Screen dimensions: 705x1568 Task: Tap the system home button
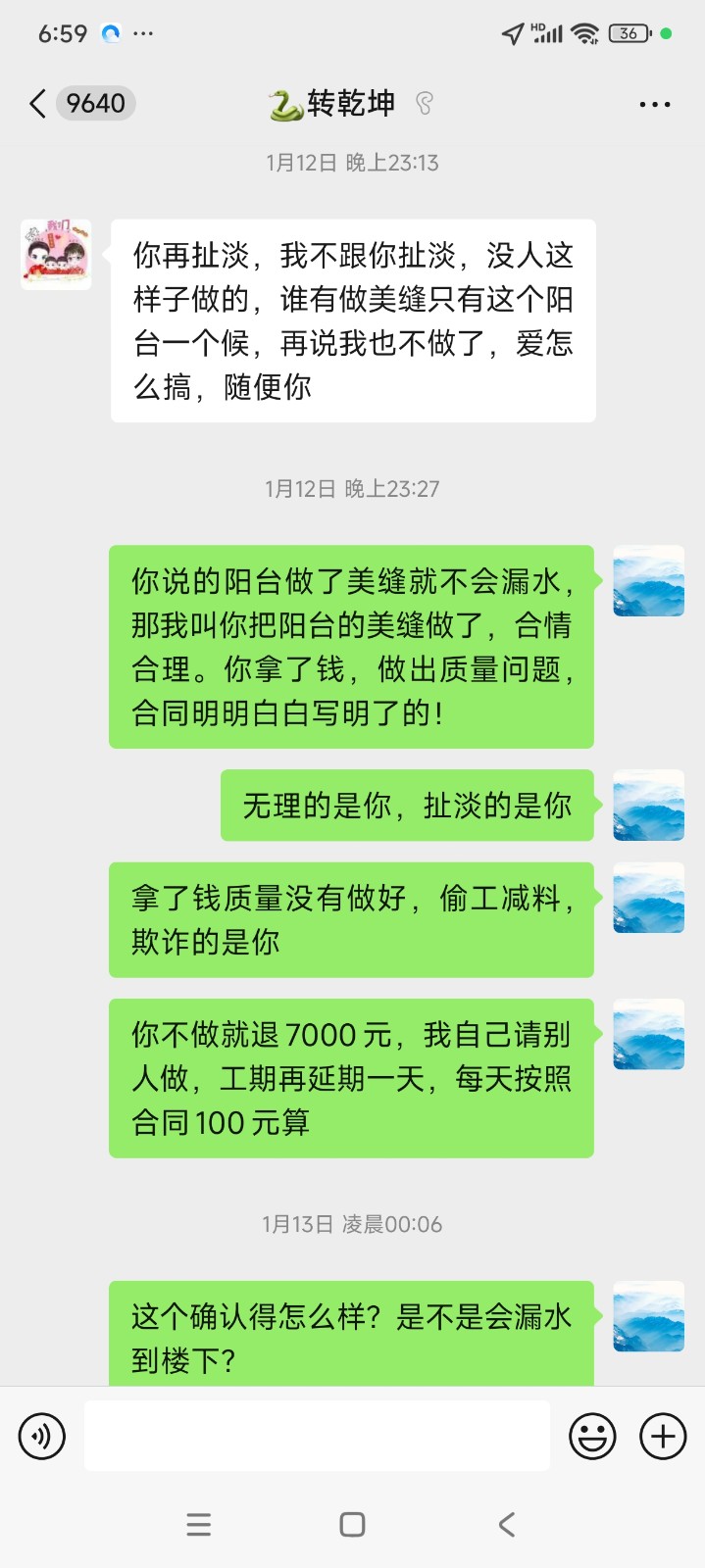(x=352, y=1524)
